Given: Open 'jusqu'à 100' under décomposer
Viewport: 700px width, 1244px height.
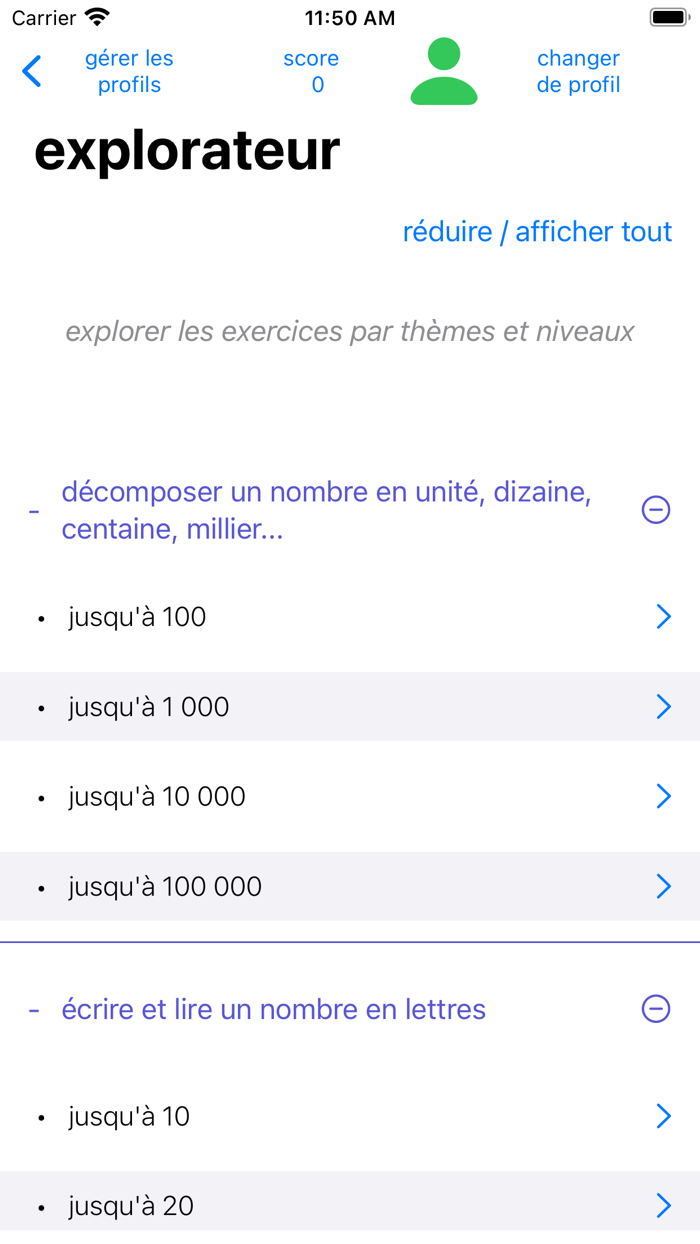Looking at the screenshot, I should pos(350,617).
